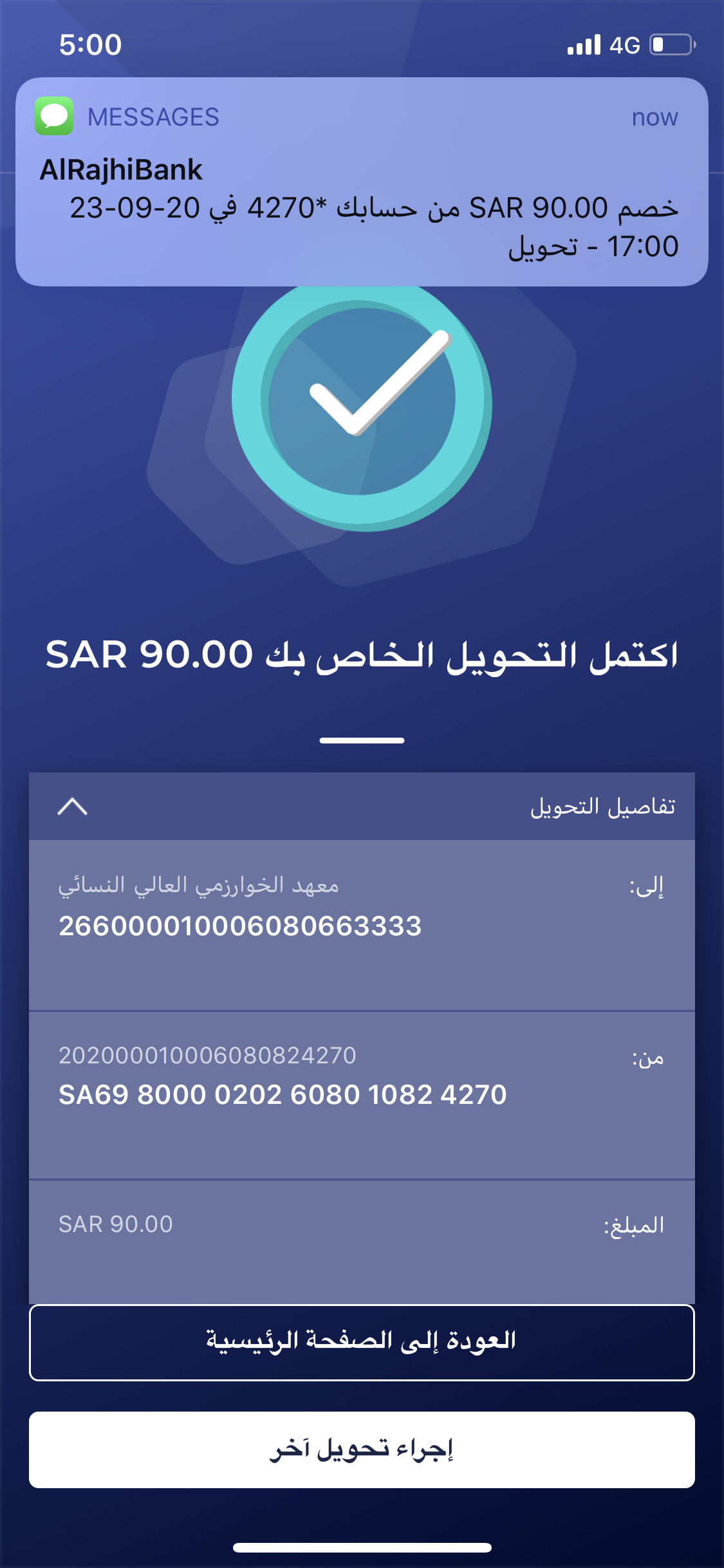The height and width of the screenshot is (1568, 724).
Task: Collapse the transfer details section
Action: pyautogui.click(x=72, y=807)
